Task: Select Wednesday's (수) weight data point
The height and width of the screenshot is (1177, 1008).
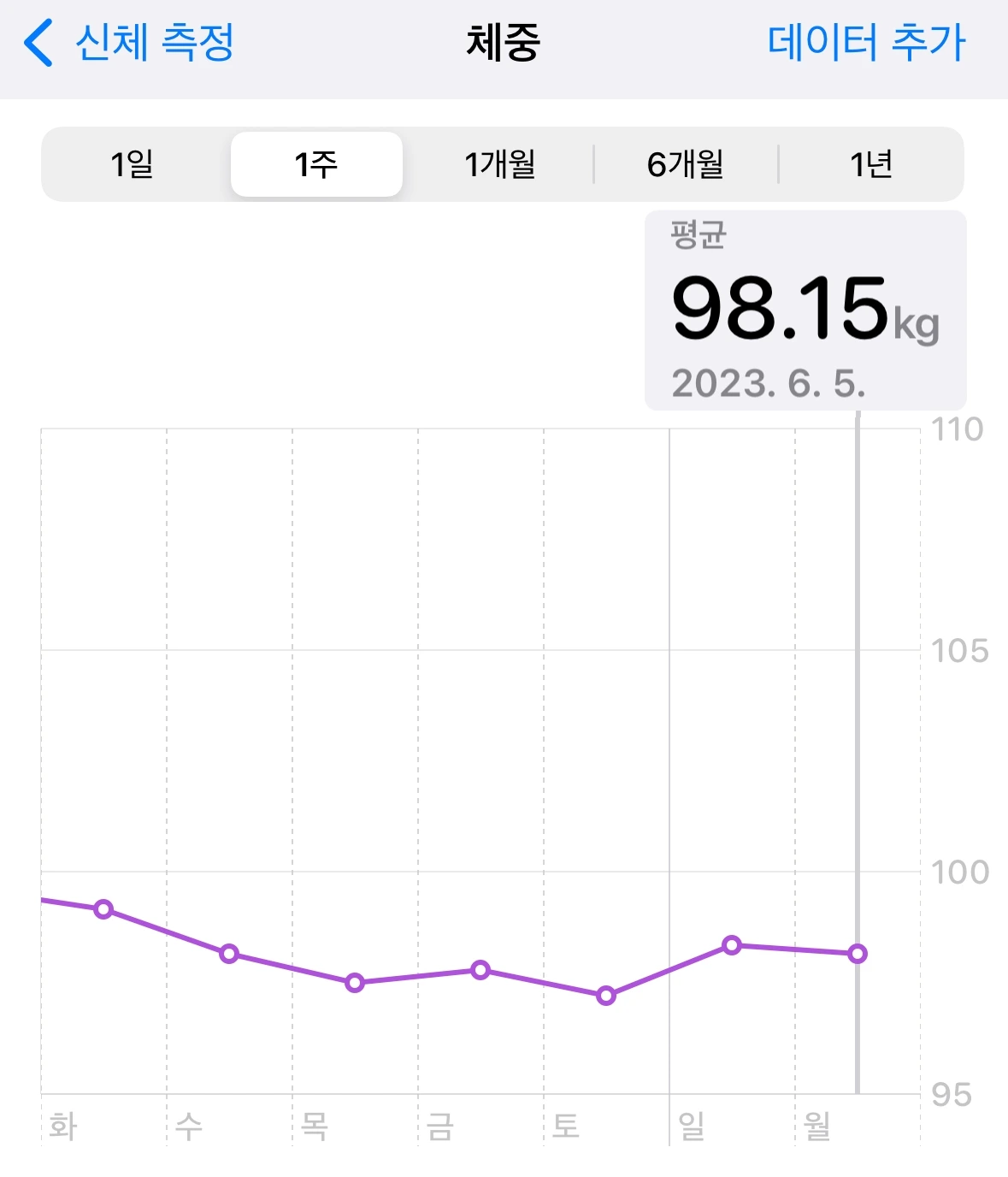Action: [229, 954]
